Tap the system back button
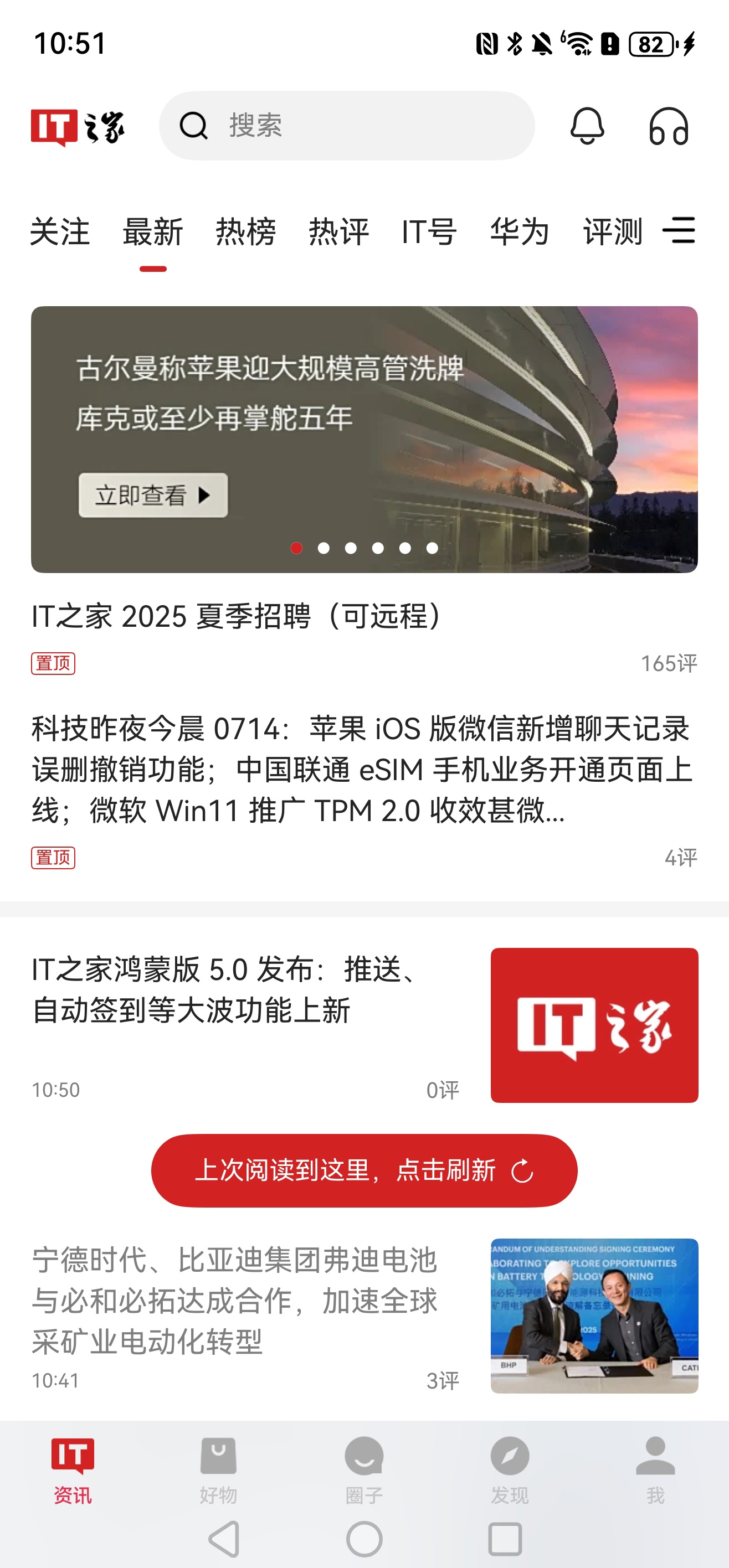This screenshot has width=729, height=1568. click(224, 1539)
